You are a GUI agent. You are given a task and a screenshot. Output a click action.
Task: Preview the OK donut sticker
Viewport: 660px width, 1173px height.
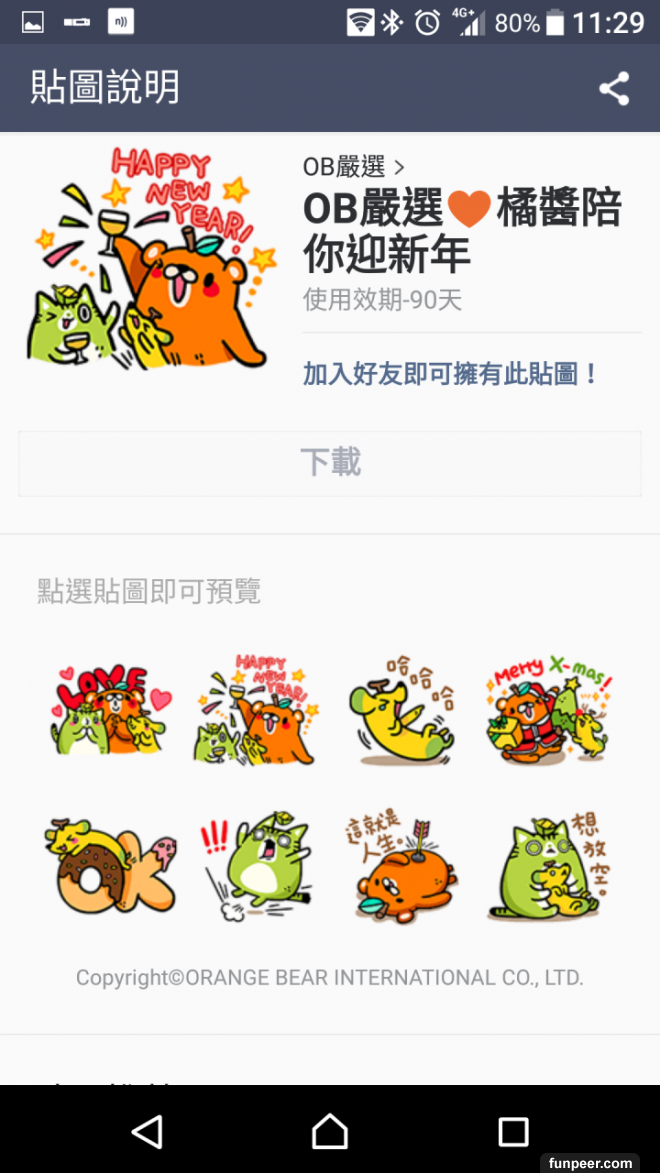tap(111, 866)
